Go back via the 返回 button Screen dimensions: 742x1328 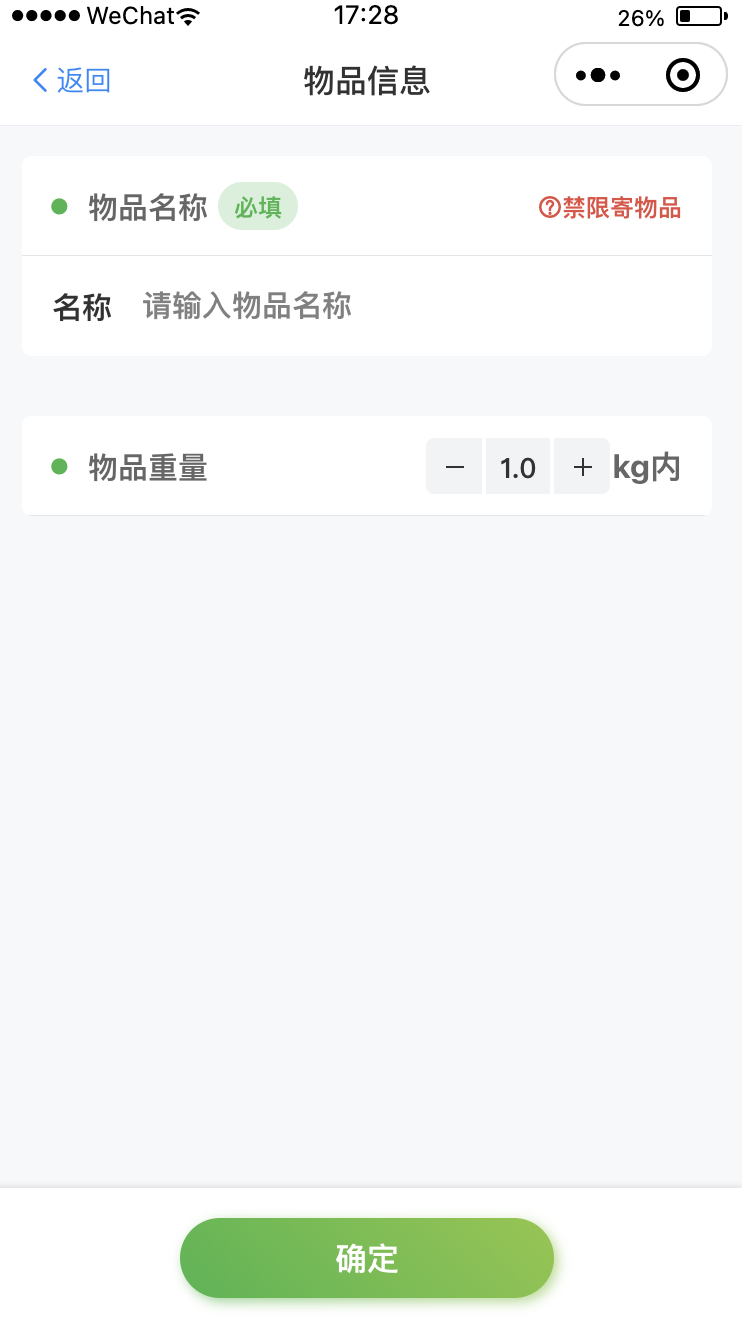[71, 80]
